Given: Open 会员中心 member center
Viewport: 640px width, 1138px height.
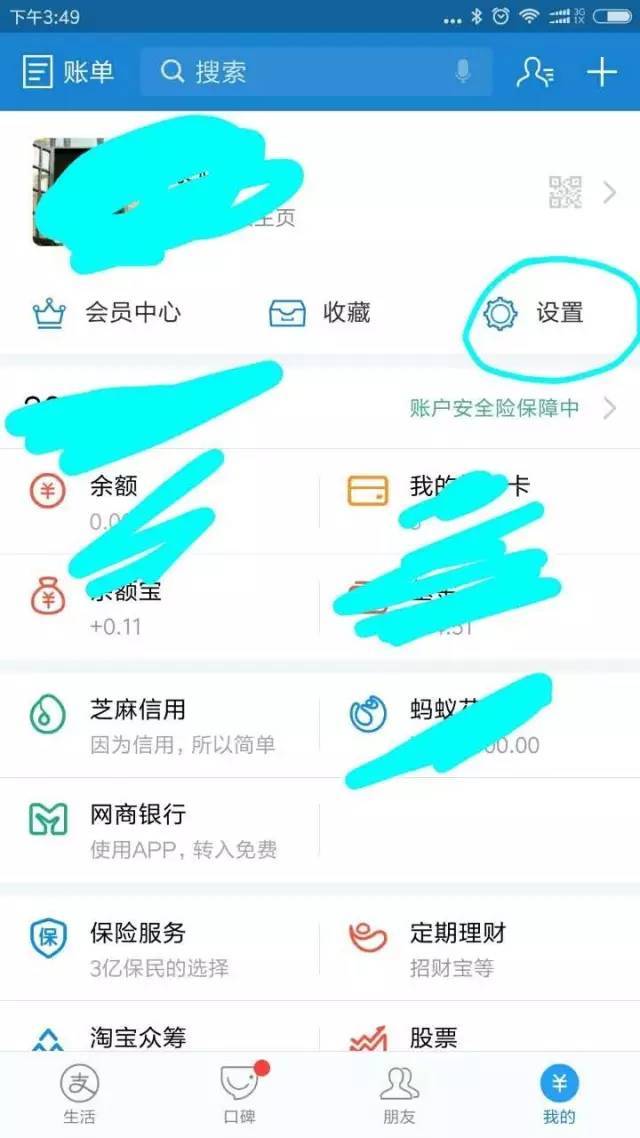Looking at the screenshot, I should [x=105, y=313].
